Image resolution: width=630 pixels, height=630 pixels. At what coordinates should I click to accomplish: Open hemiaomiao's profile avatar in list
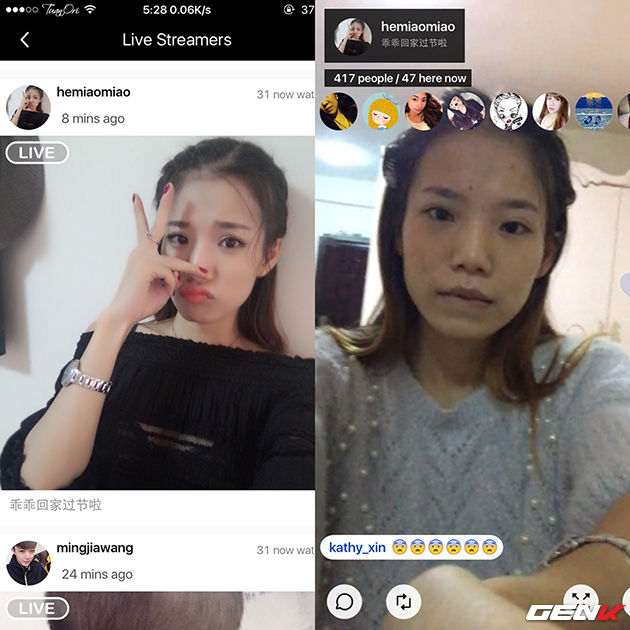click(28, 106)
